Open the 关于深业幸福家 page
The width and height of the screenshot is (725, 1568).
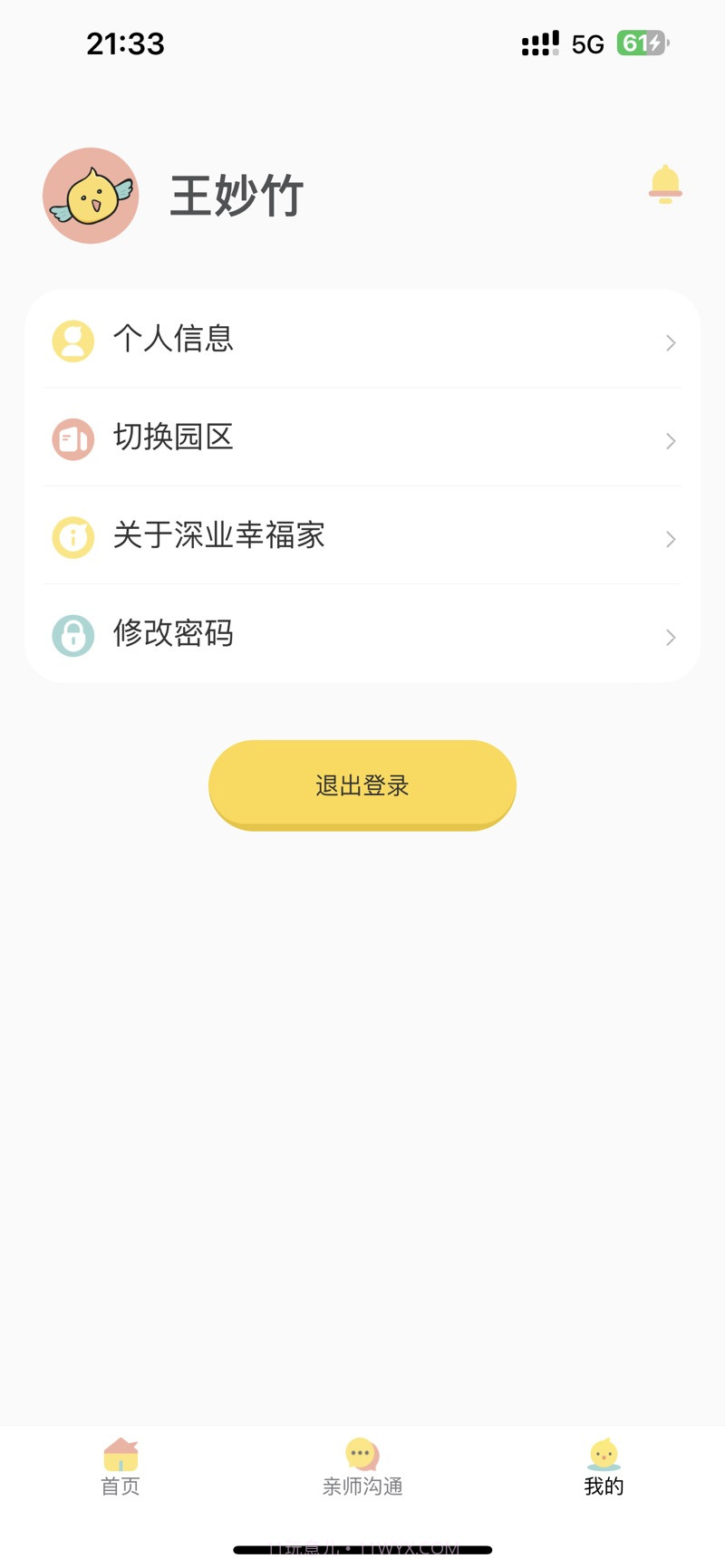click(x=362, y=538)
